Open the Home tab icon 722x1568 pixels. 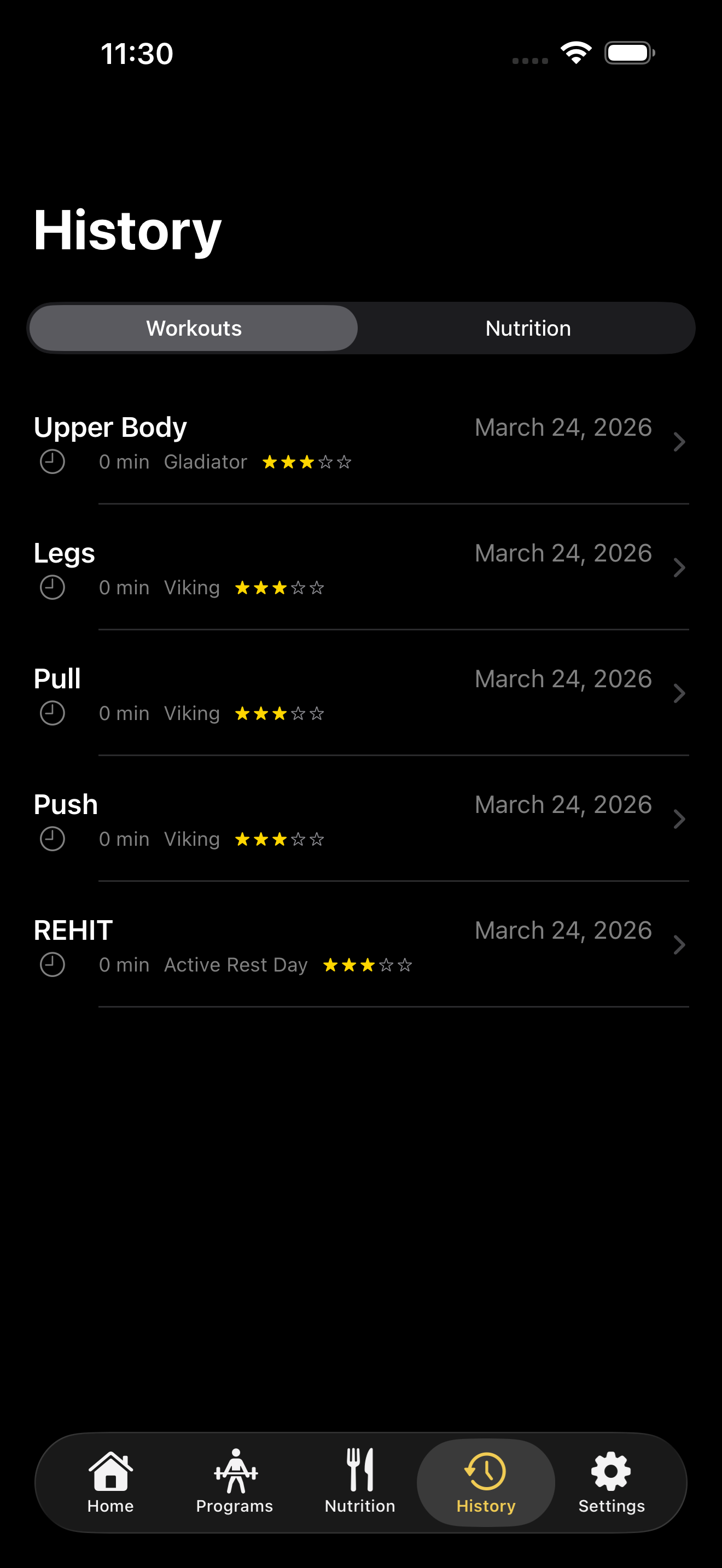pos(110,1479)
